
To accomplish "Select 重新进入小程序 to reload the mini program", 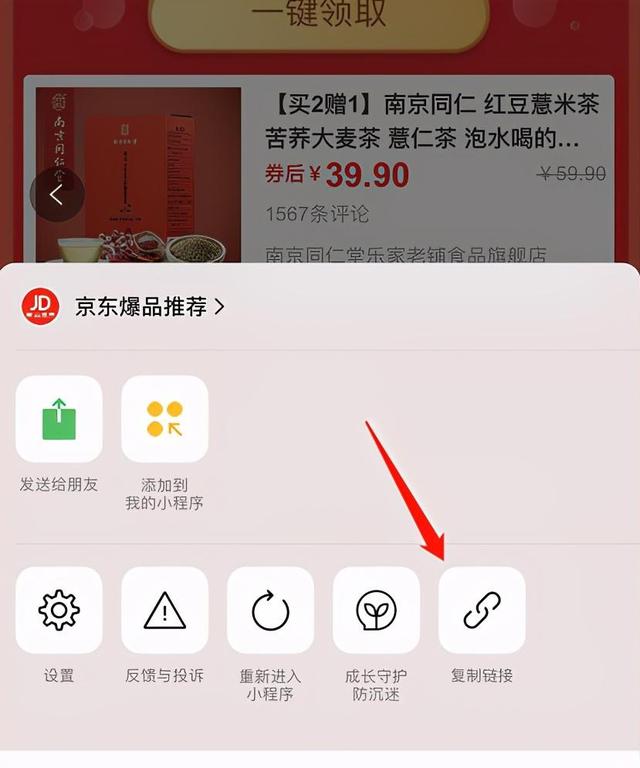I will pyautogui.click(x=270, y=610).
